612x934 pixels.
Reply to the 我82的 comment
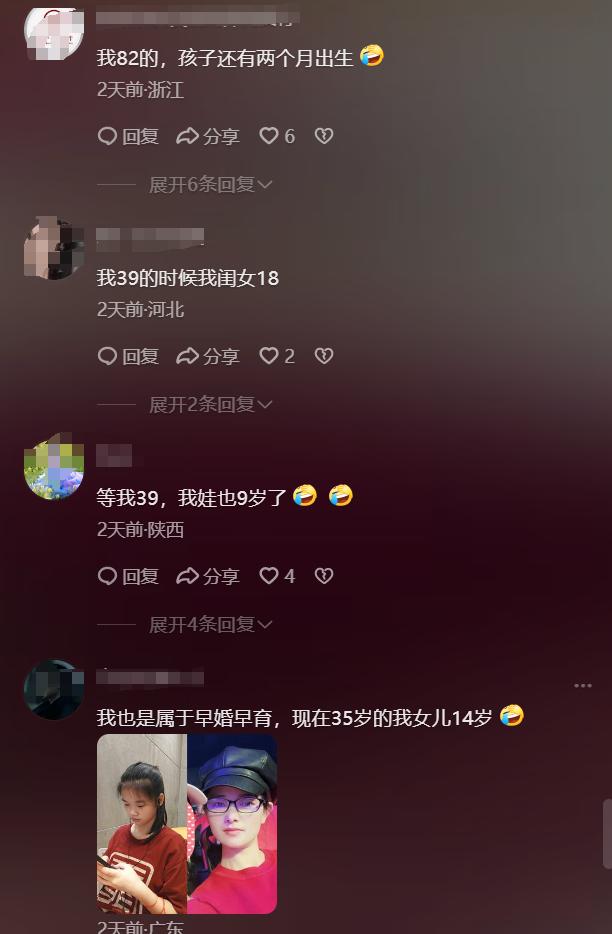128,136
